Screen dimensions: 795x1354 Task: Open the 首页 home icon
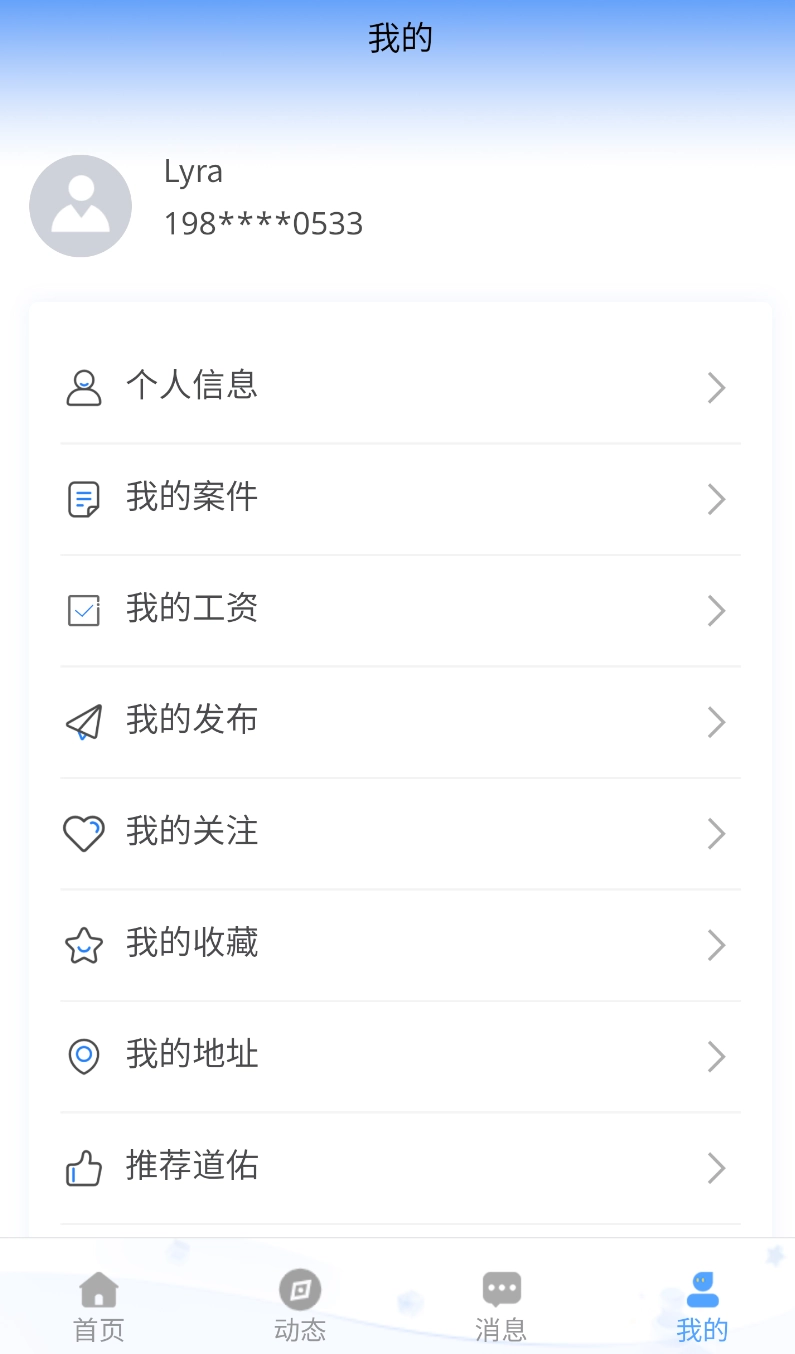tap(98, 1289)
